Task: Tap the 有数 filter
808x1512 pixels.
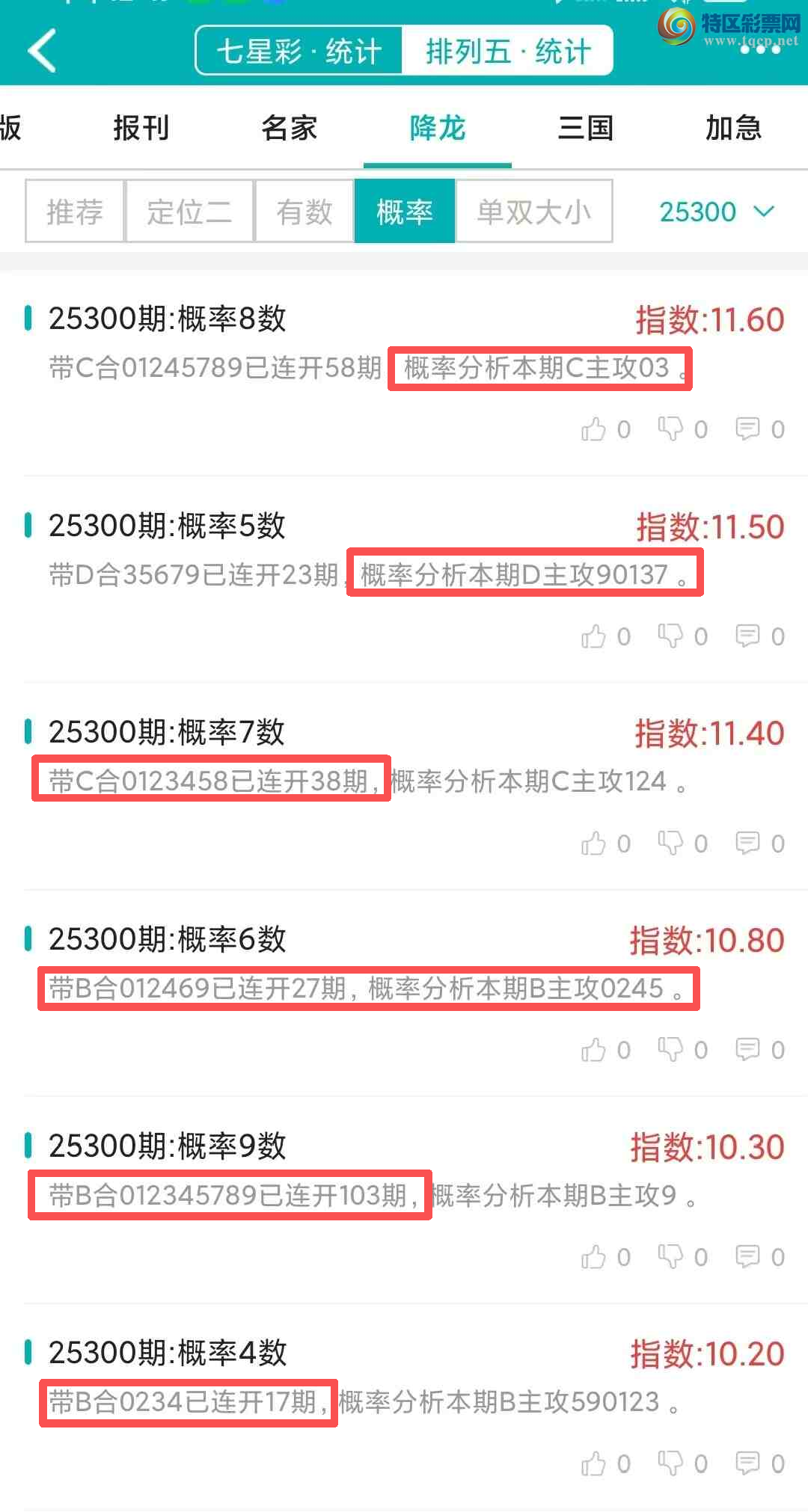Action: pyautogui.click(x=304, y=212)
